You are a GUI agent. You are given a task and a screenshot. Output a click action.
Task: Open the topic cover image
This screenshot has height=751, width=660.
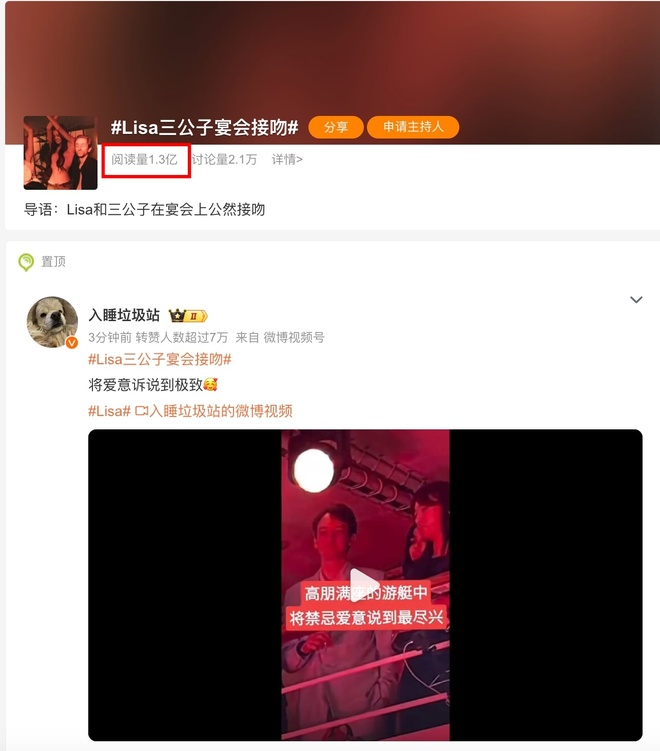60,152
